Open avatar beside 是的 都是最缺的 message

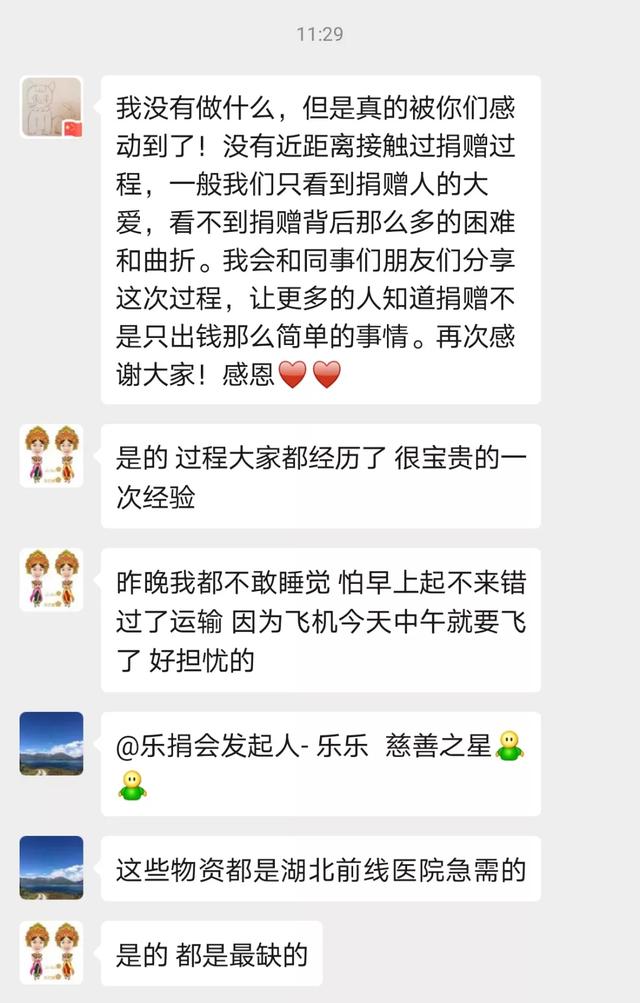point(52,952)
